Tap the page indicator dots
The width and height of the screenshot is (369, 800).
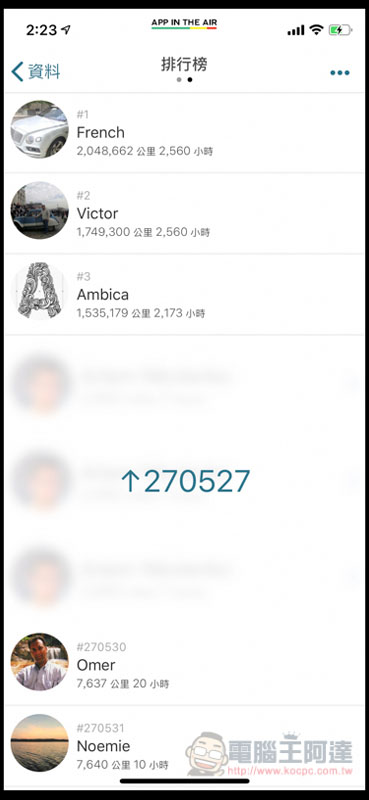click(184, 80)
